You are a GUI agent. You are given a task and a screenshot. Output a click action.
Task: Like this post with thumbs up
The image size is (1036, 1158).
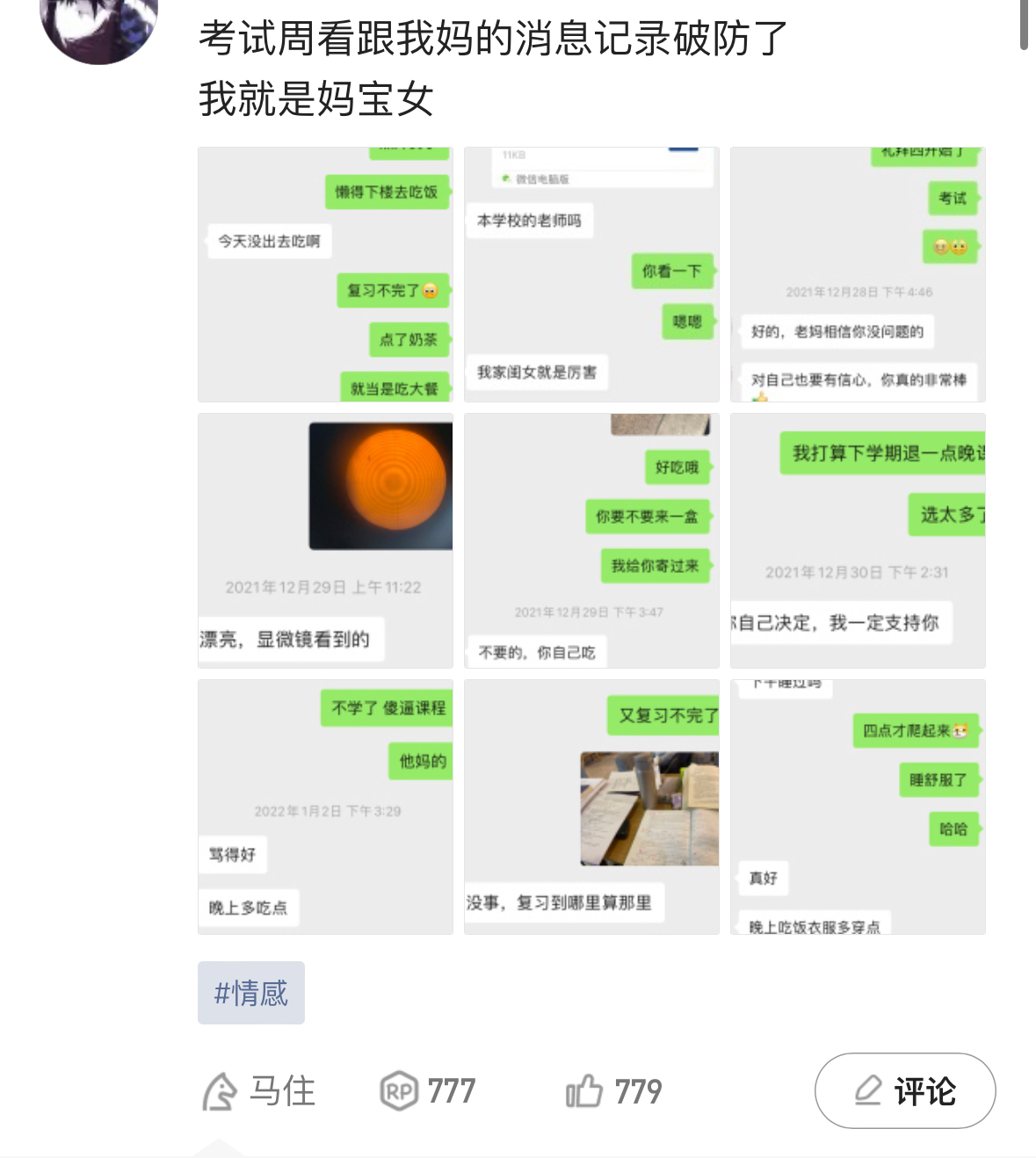click(613, 1091)
